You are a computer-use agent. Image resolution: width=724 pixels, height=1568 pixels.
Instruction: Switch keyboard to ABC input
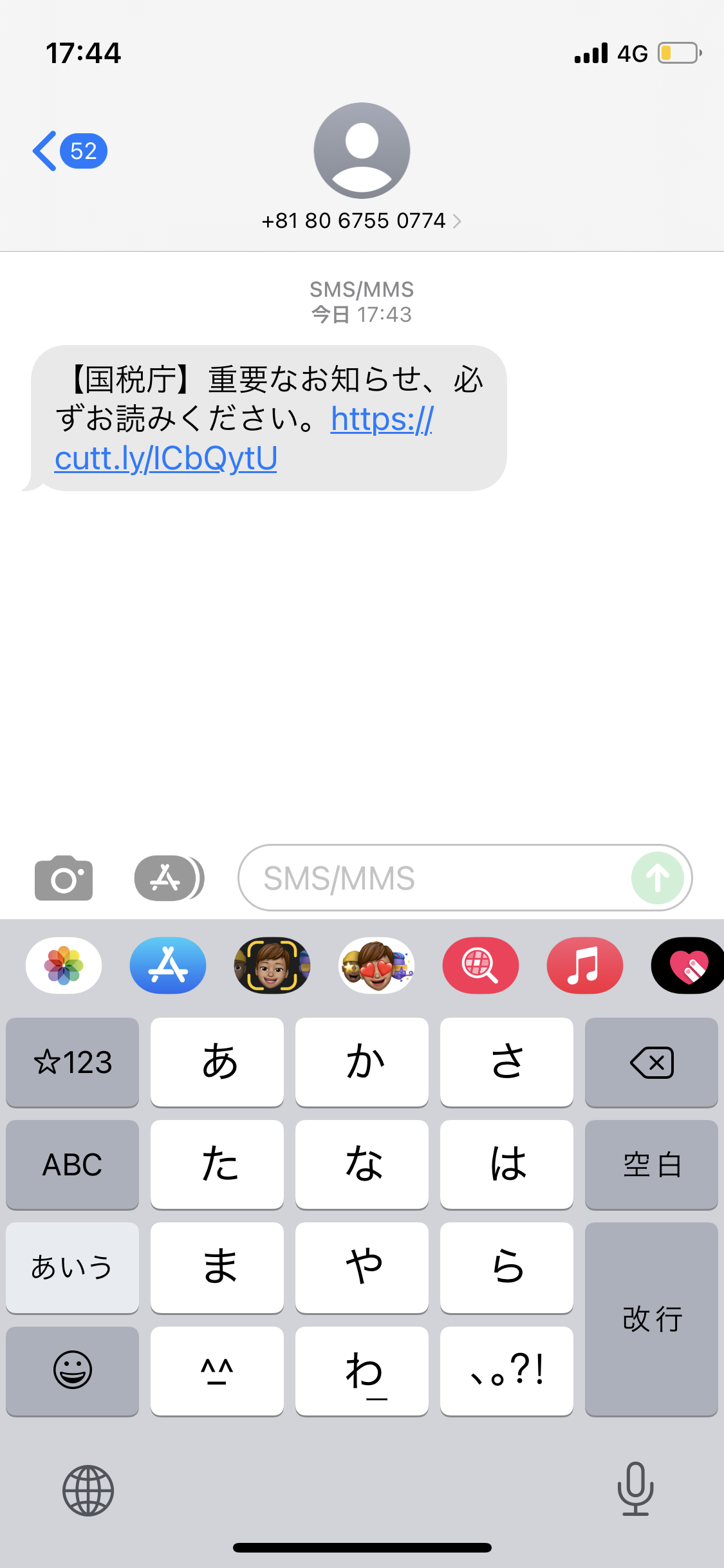72,1164
